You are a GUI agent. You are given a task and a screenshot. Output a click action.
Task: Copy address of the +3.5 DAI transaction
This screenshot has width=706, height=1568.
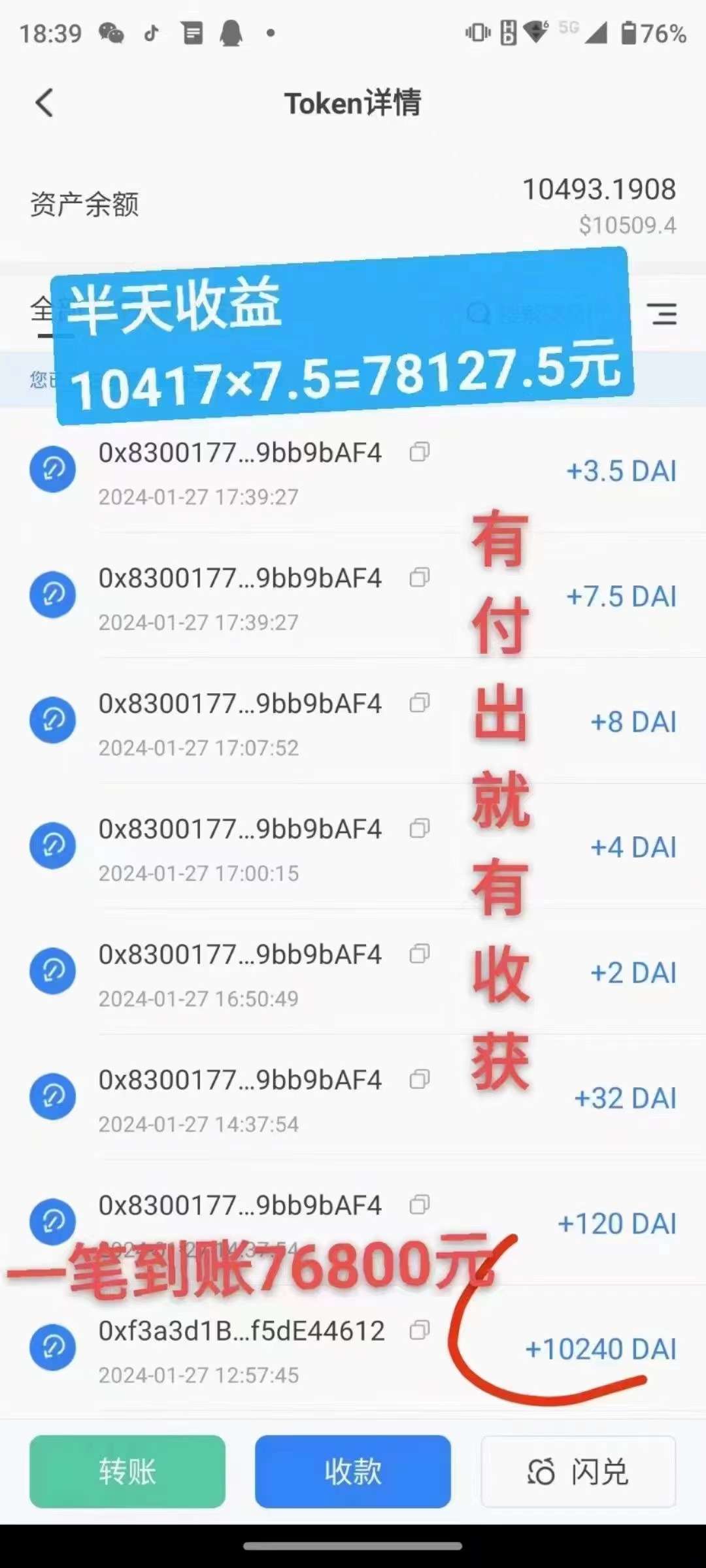419,452
